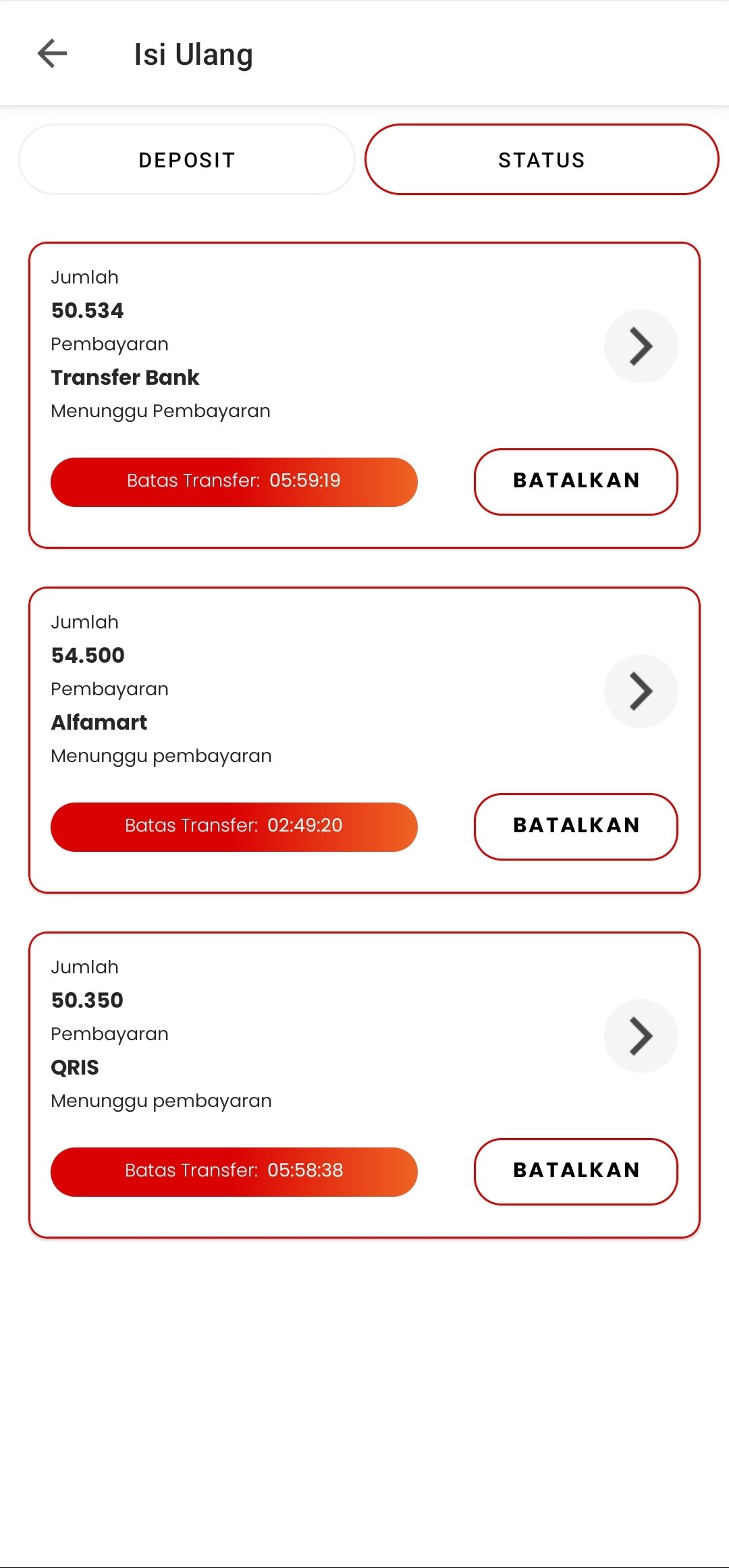Tap BATALKAN for the Alfamart payment

[x=576, y=826]
